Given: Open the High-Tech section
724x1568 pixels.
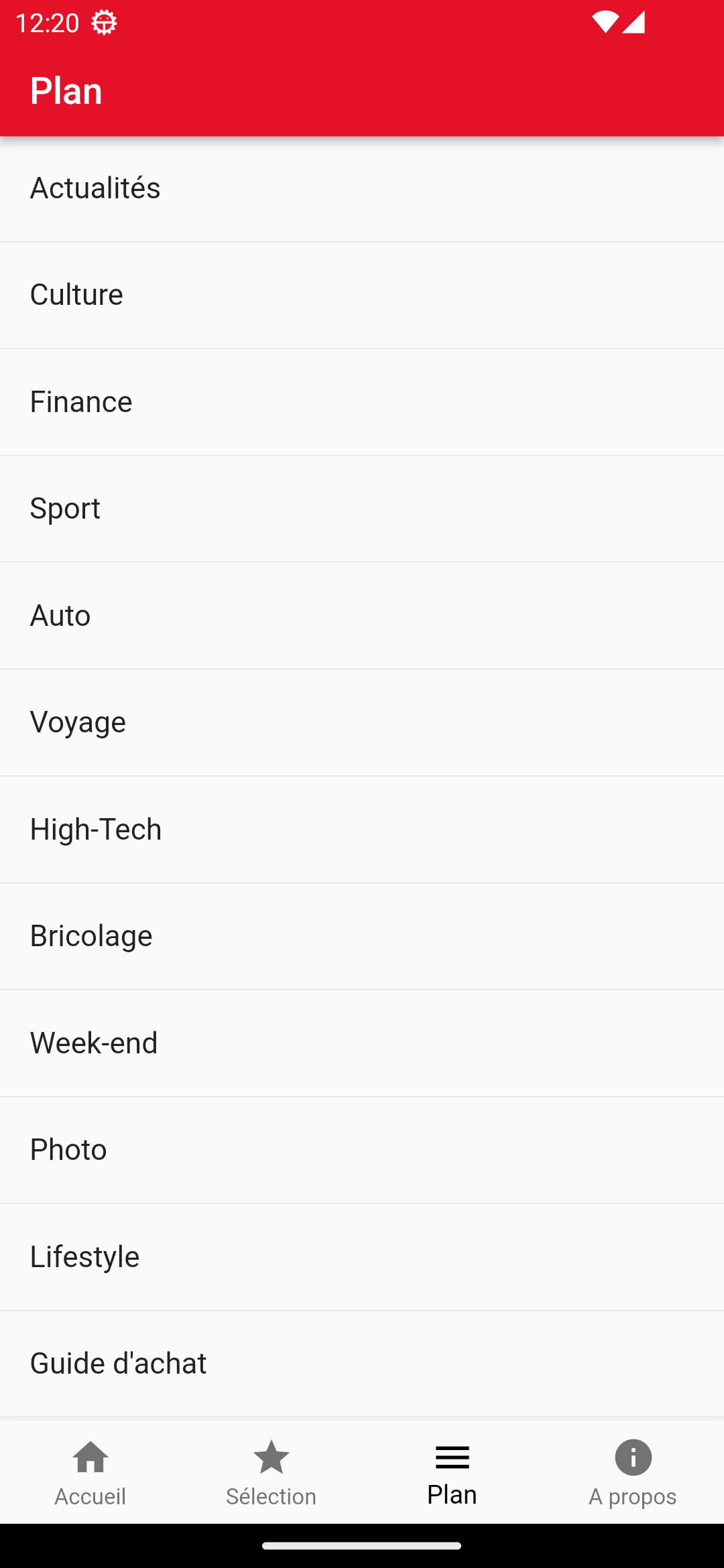Looking at the screenshot, I should [x=362, y=830].
